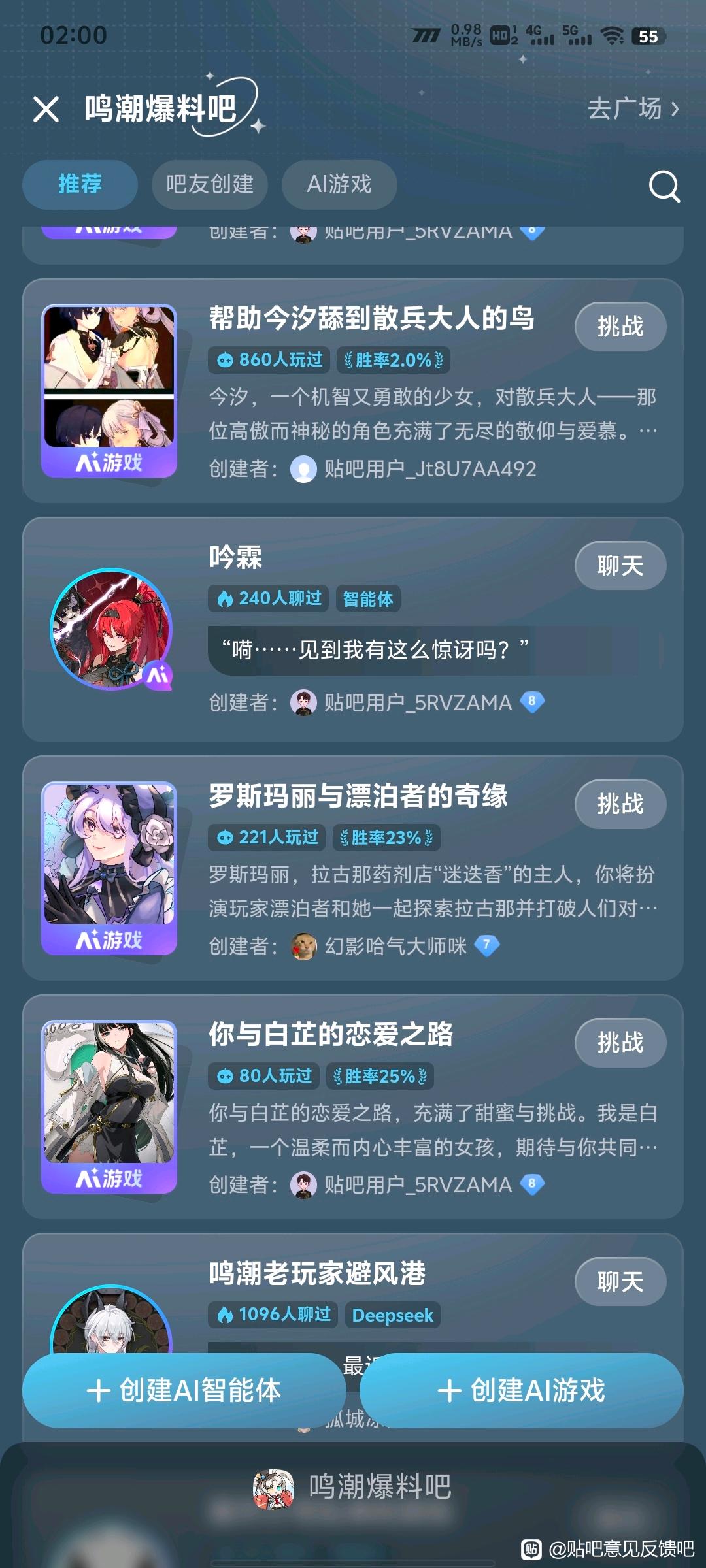Viewport: 706px width, 1568px height.
Task: Switch to the 吧友创建 tab
Action: coord(209,184)
